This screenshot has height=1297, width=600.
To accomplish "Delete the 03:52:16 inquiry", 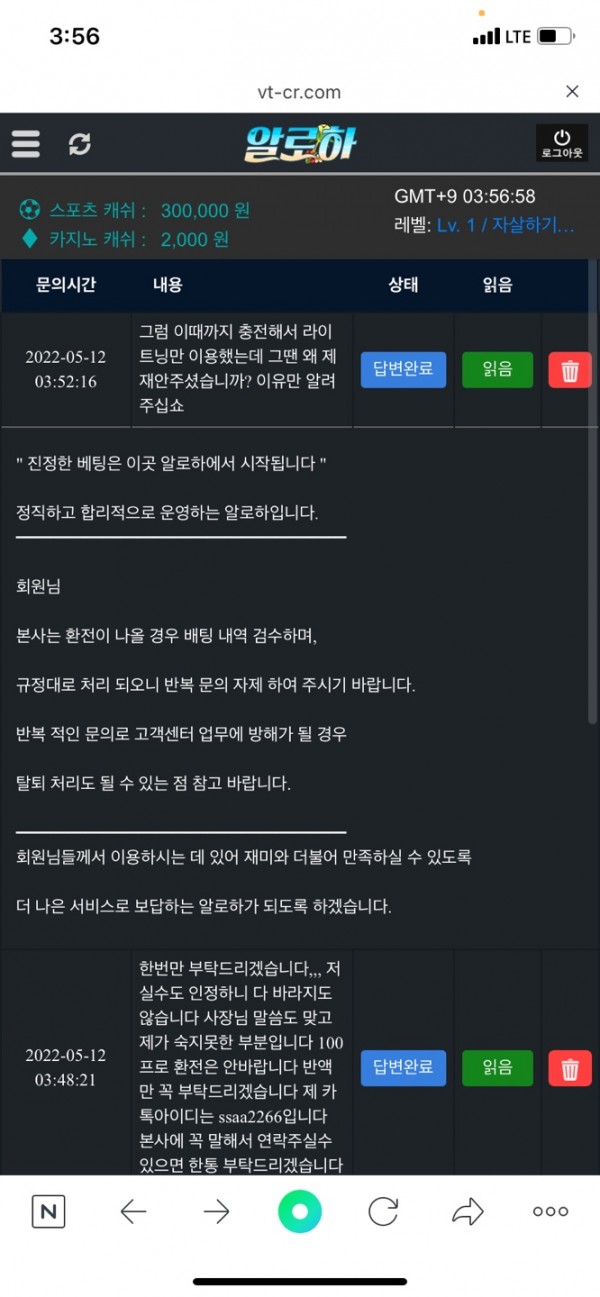I will 570,370.
